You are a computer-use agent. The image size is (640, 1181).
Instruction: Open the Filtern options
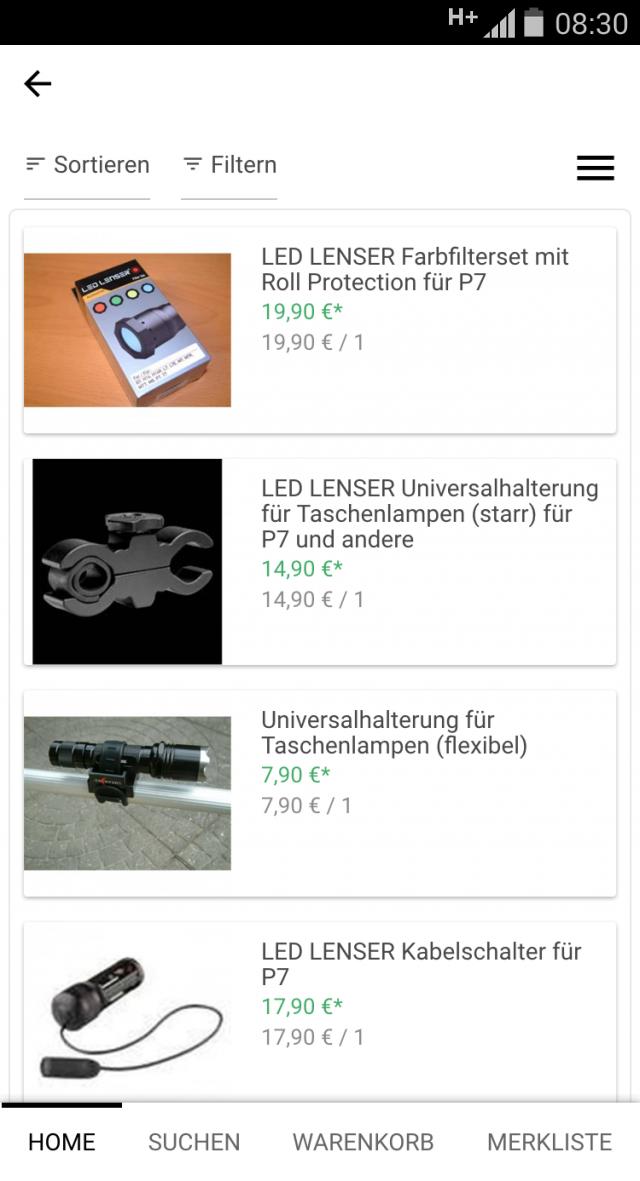229,165
